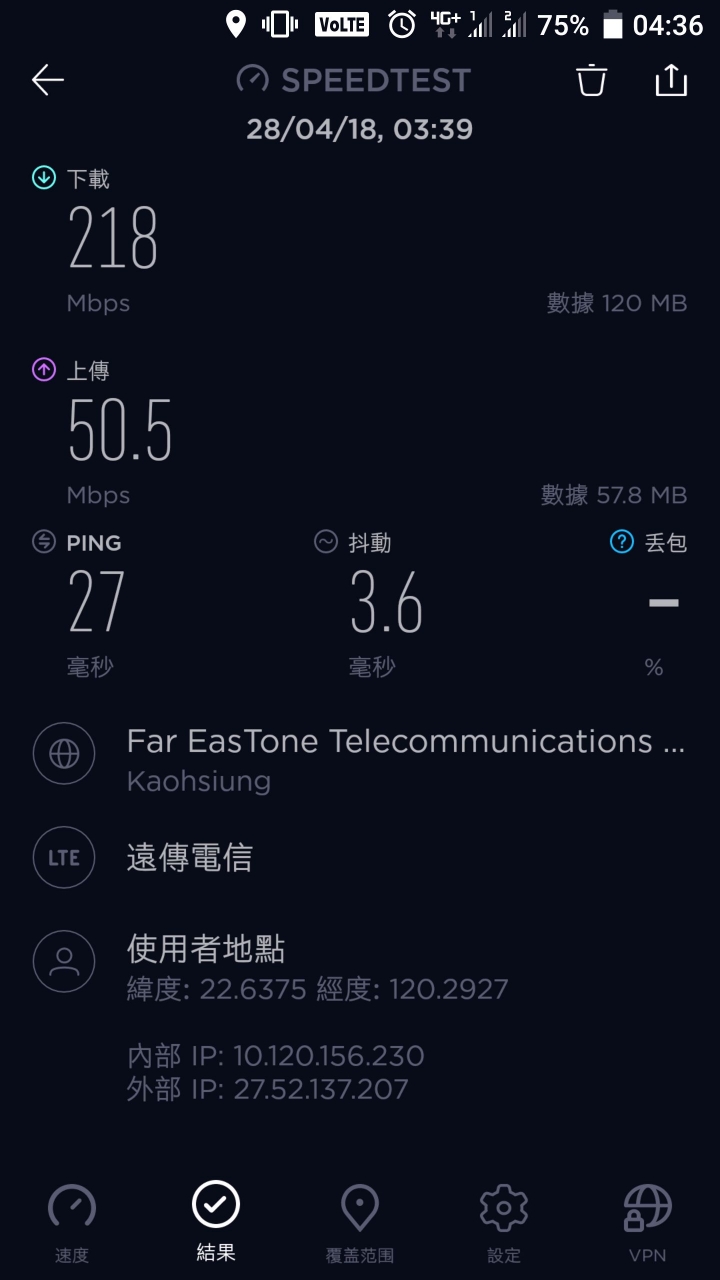This screenshot has height=1280, width=720.
Task: Go back using the arrow icon
Action: (x=48, y=80)
